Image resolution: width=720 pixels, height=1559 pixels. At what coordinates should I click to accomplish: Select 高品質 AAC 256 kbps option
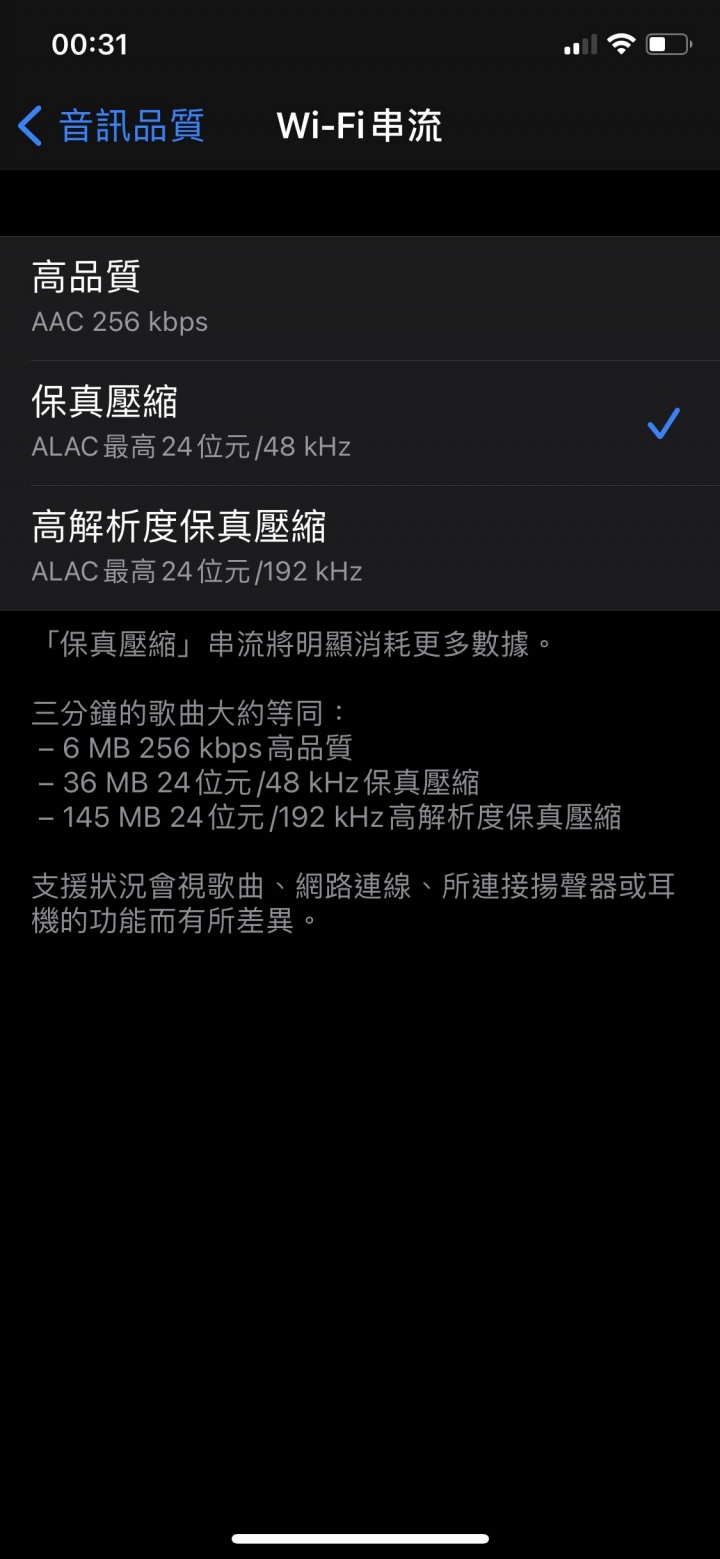pyautogui.click(x=359, y=298)
